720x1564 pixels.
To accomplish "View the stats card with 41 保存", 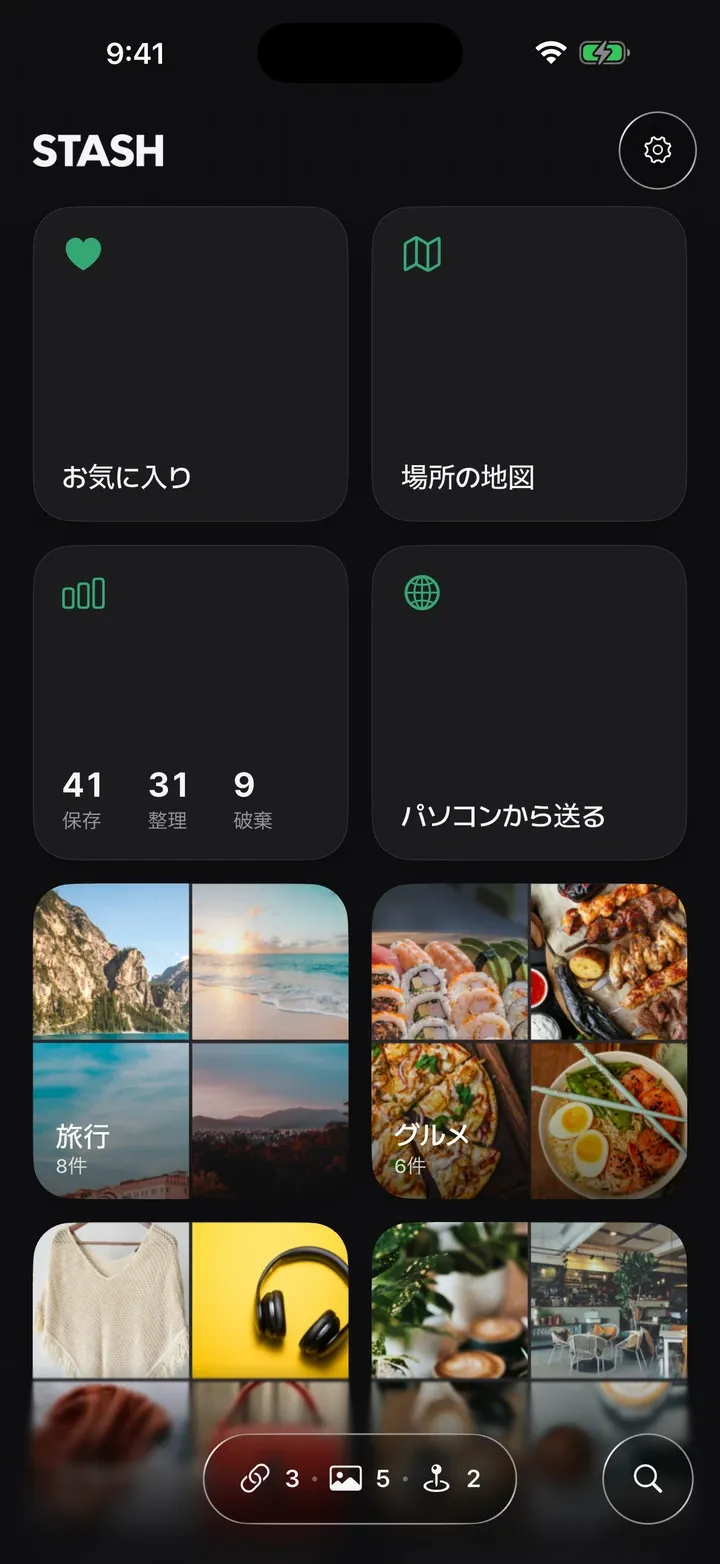I will [190, 703].
